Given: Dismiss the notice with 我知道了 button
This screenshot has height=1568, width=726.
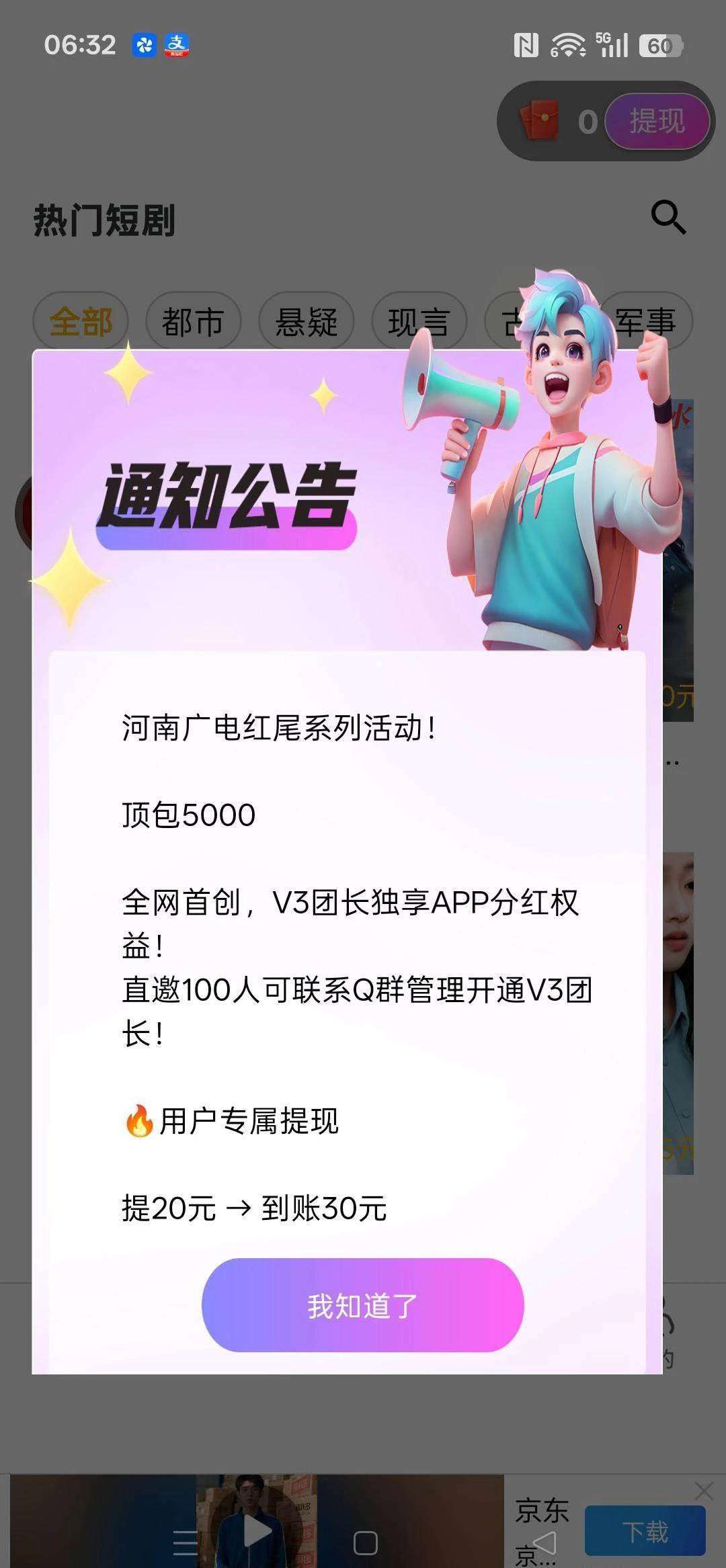Looking at the screenshot, I should click(362, 1305).
